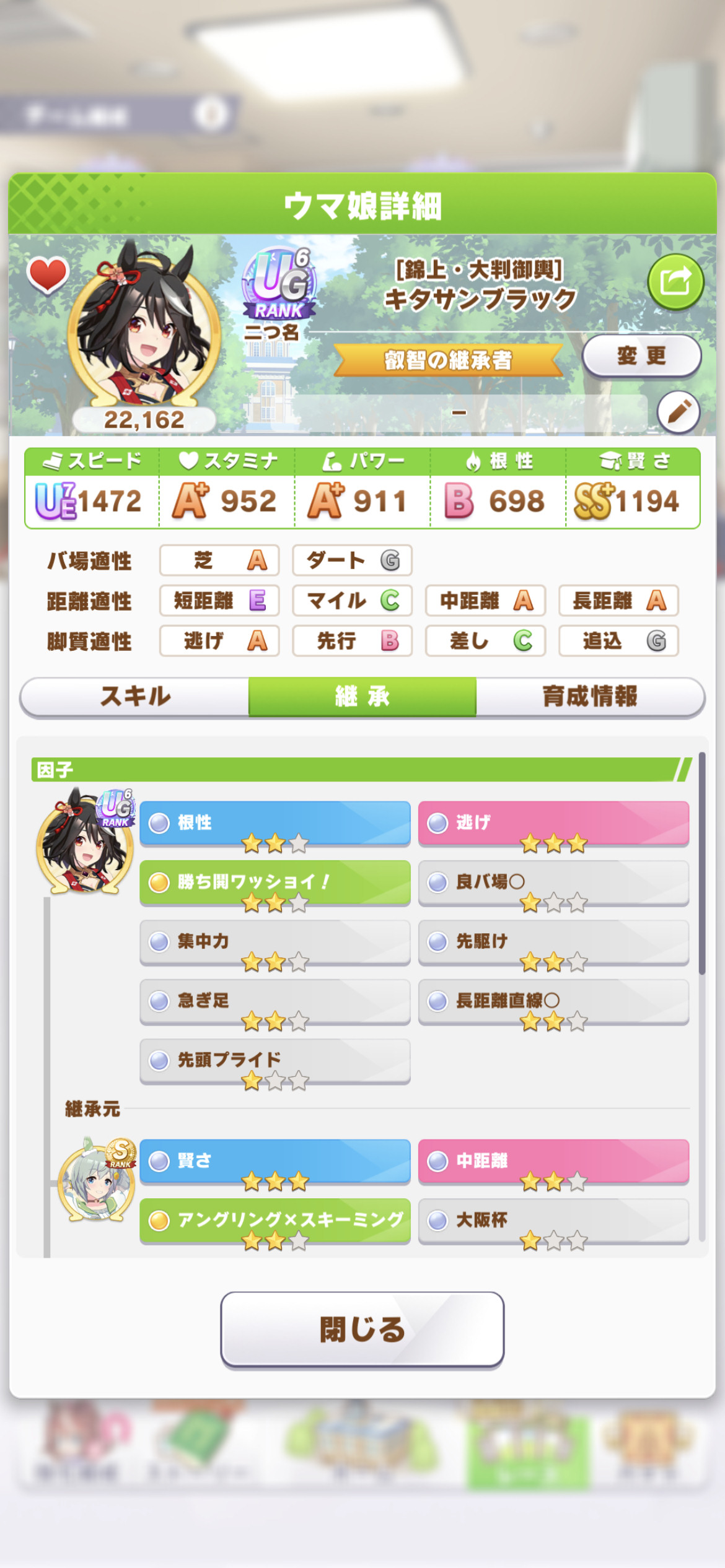Tap the 集中力 skill factor

(275, 942)
